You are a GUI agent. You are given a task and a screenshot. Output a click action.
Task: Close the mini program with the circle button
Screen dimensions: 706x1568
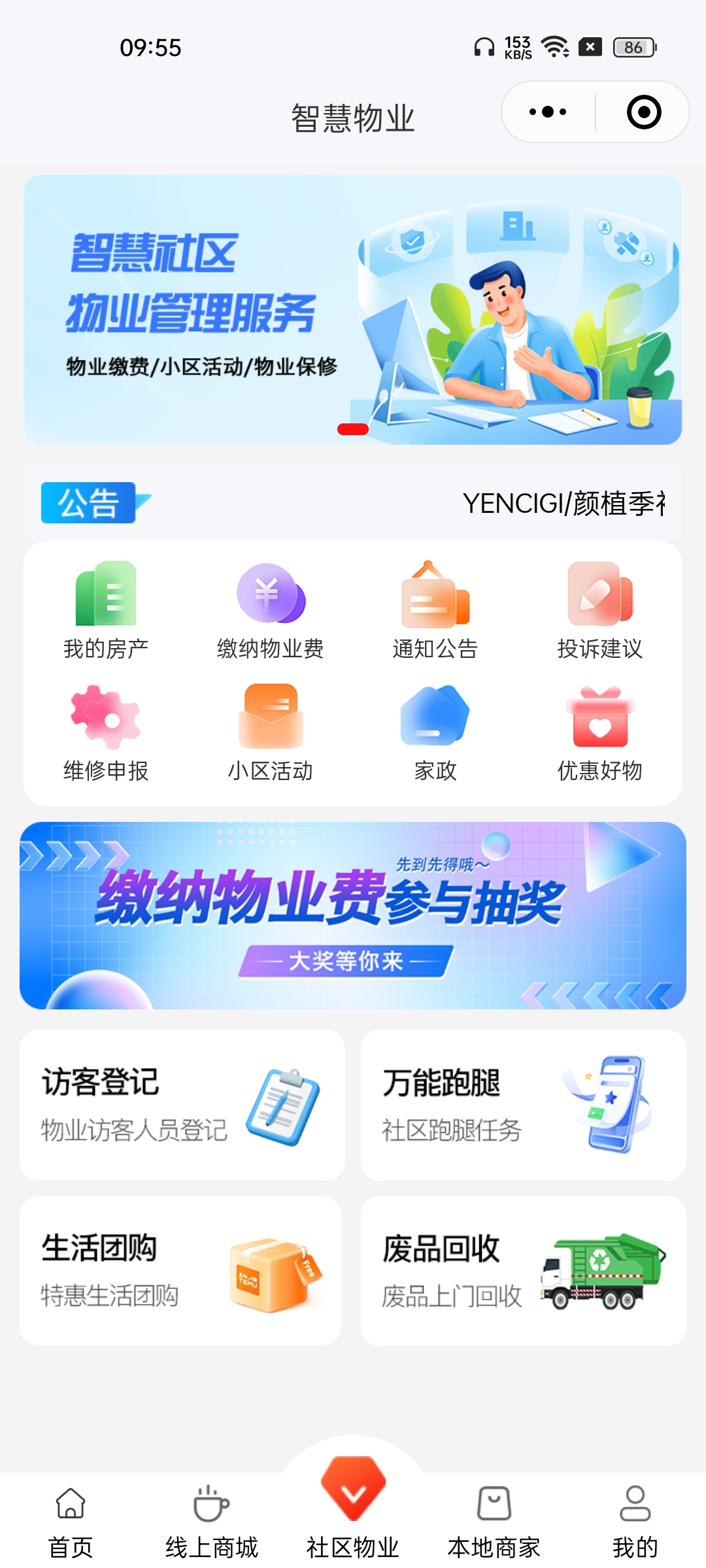pyautogui.click(x=643, y=112)
